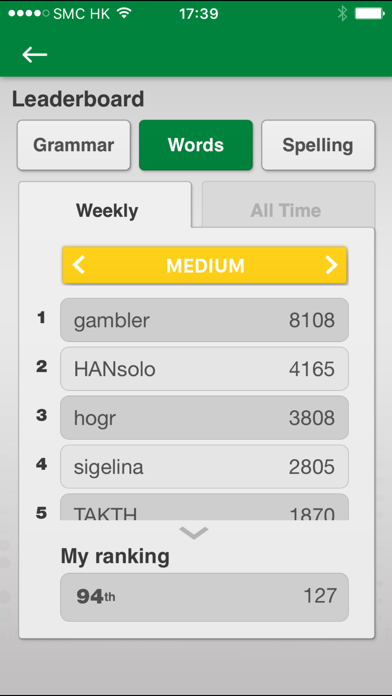
Task: Switch to the Grammar leaderboard
Action: pos(74,145)
